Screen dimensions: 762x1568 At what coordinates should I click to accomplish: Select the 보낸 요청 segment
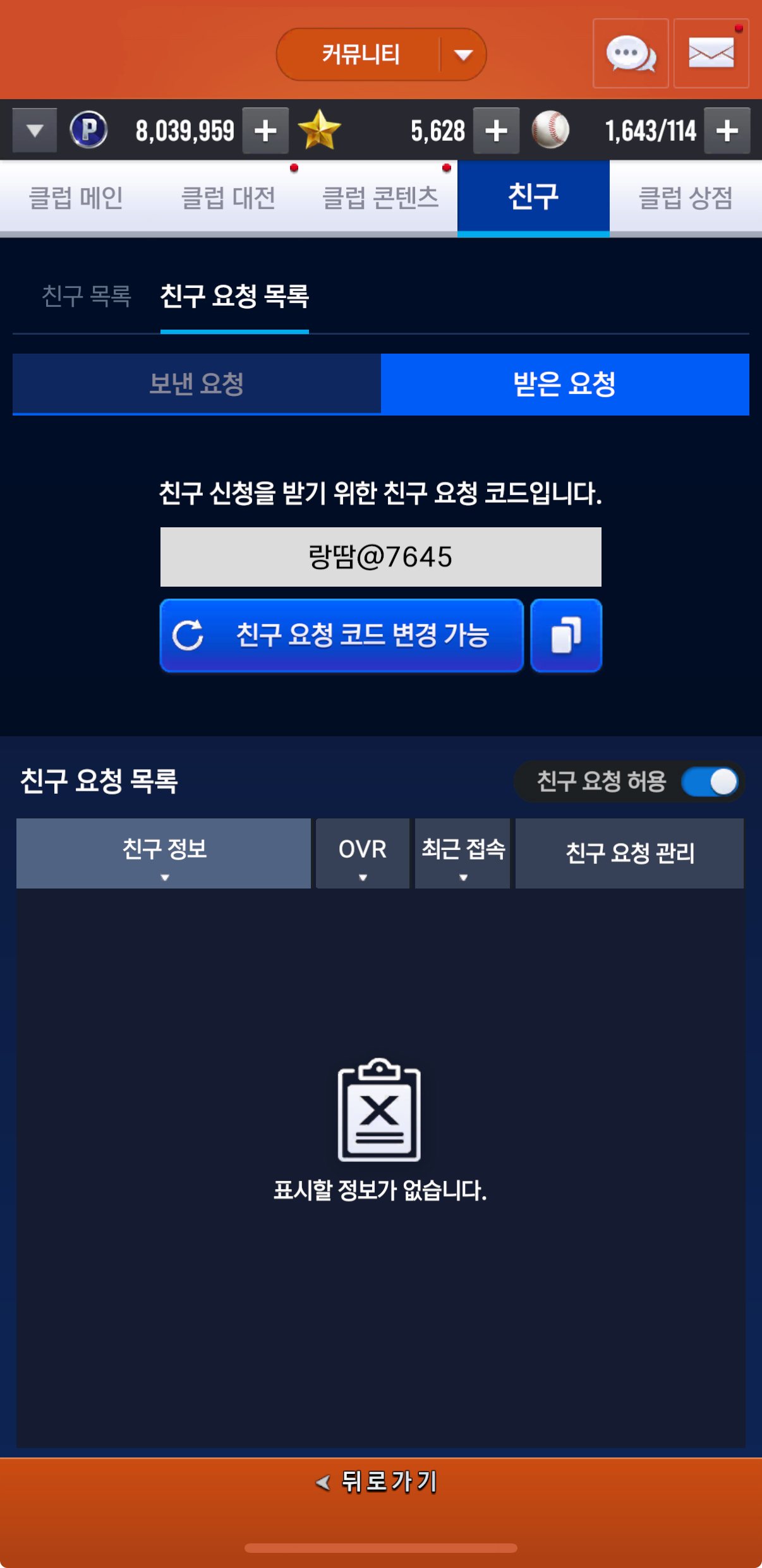[197, 384]
